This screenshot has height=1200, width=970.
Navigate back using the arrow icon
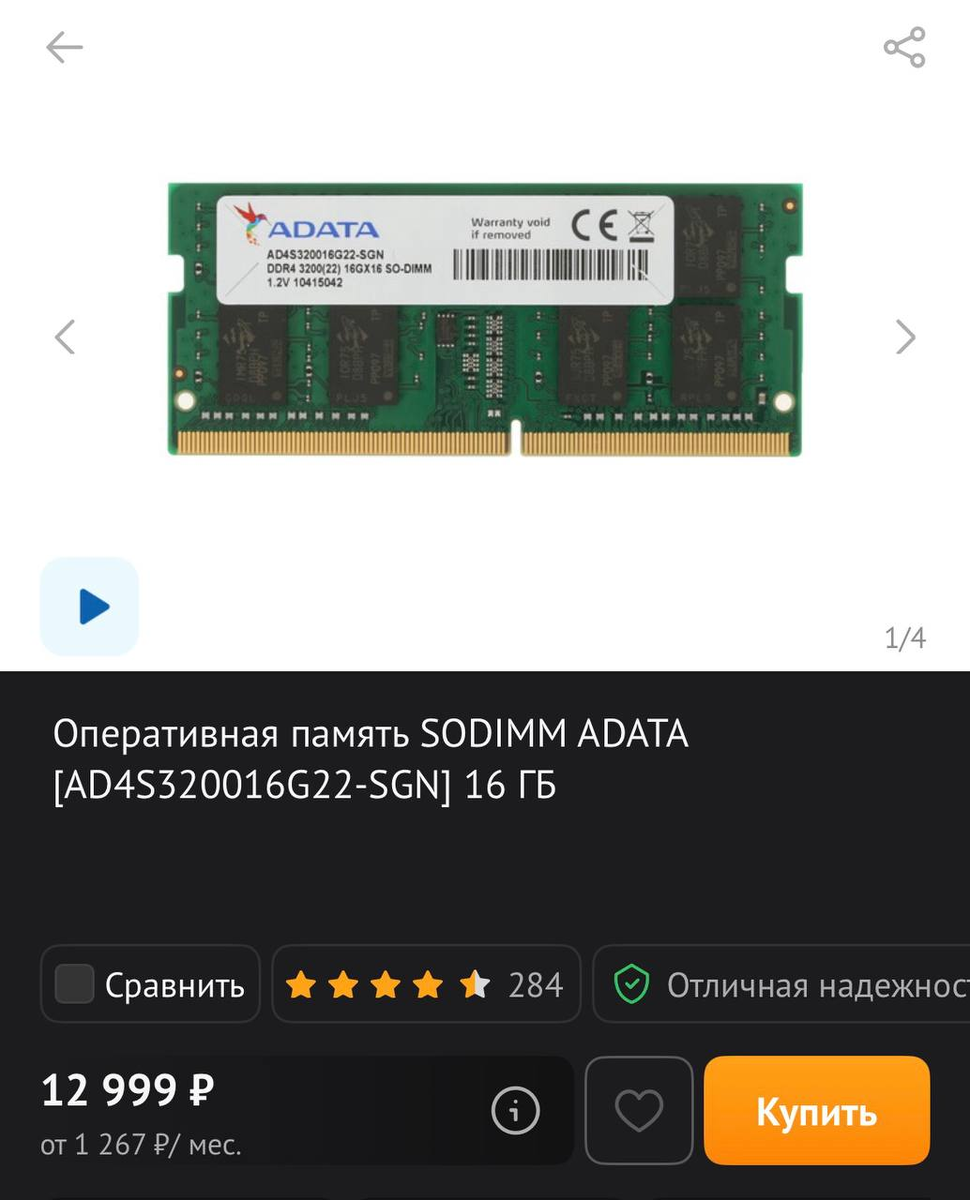point(63,47)
